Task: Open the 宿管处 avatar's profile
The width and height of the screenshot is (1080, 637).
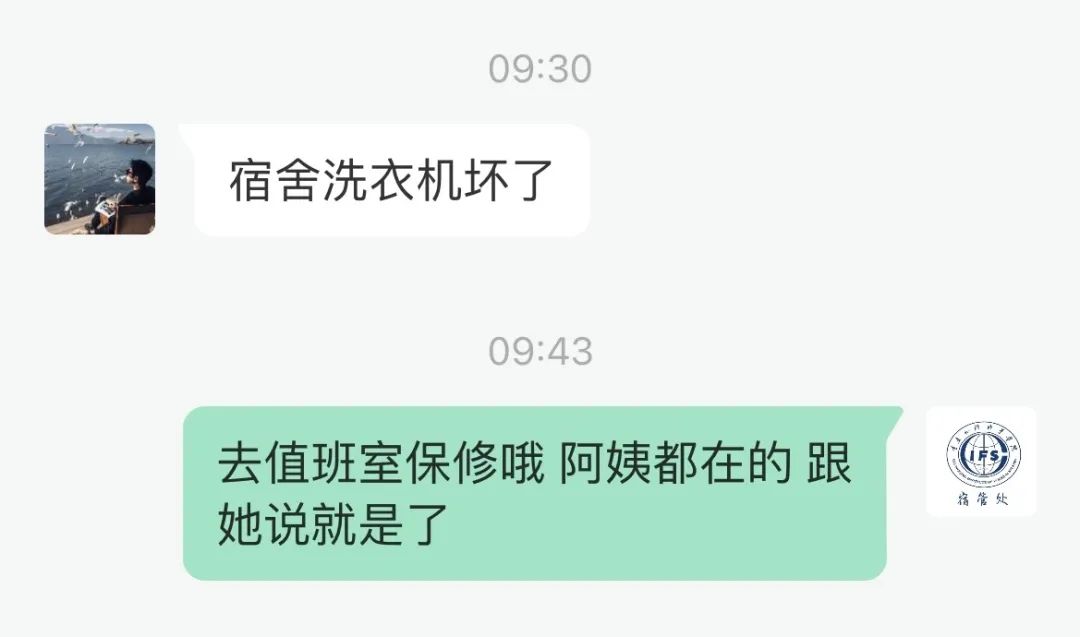Action: tap(980, 461)
